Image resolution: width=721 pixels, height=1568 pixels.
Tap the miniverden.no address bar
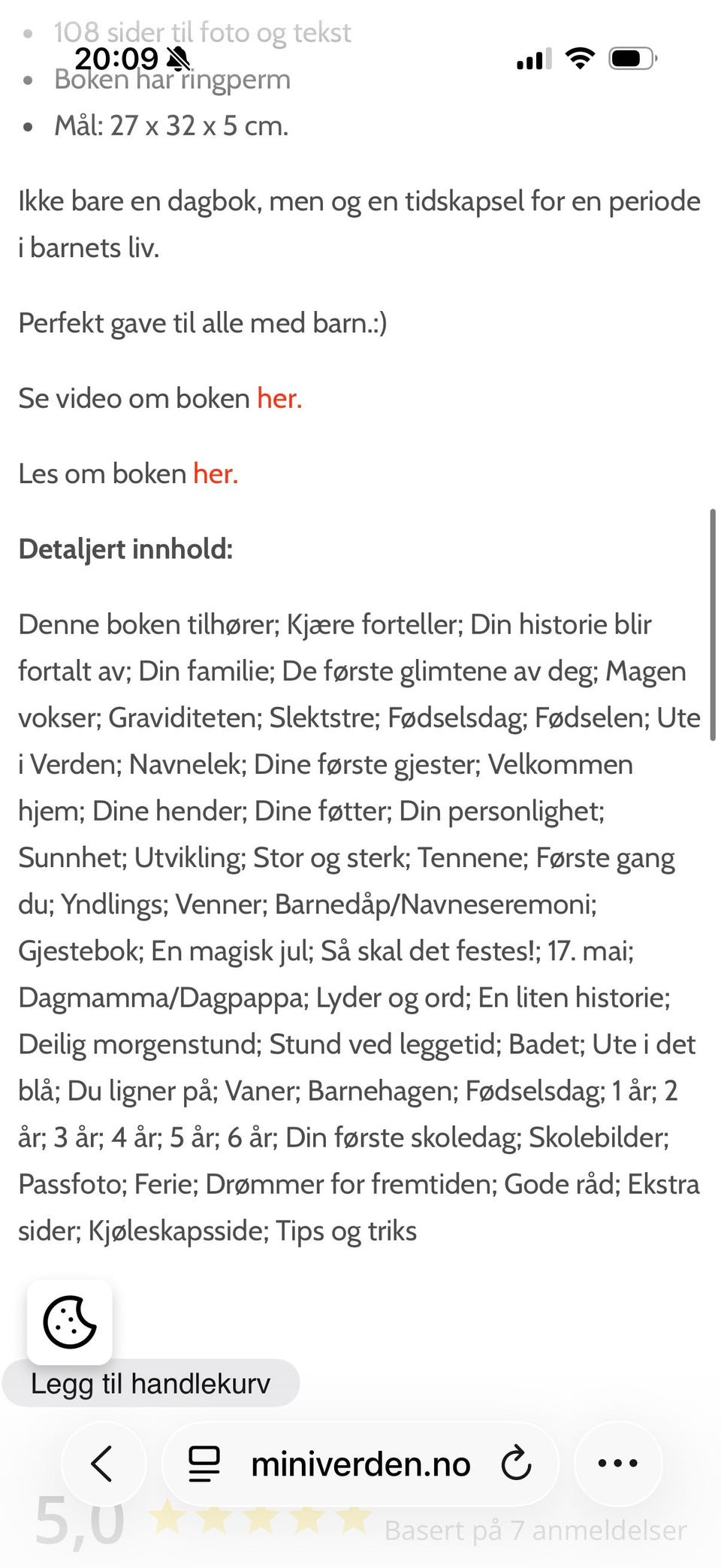tap(361, 1462)
